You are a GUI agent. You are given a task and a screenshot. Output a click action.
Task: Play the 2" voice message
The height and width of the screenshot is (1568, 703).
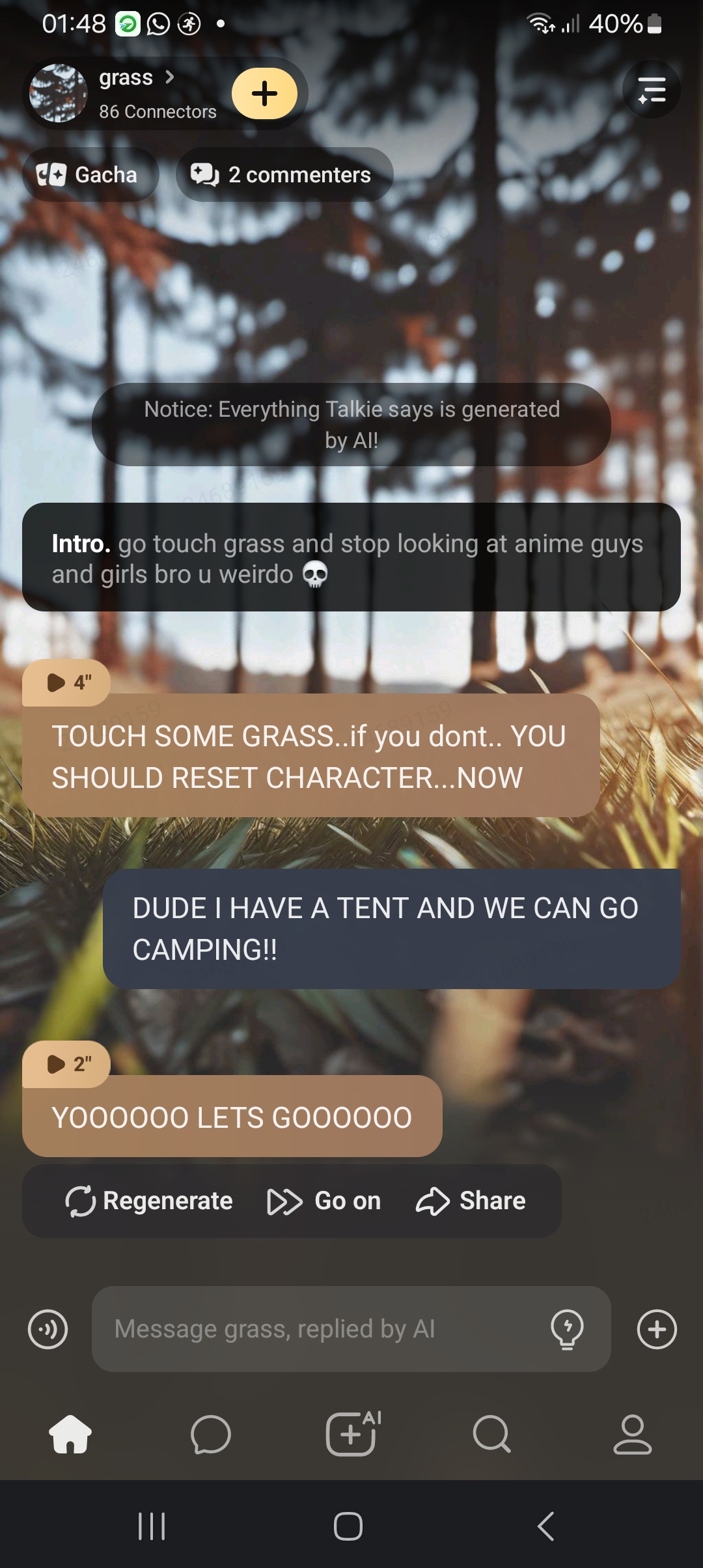(x=67, y=1064)
